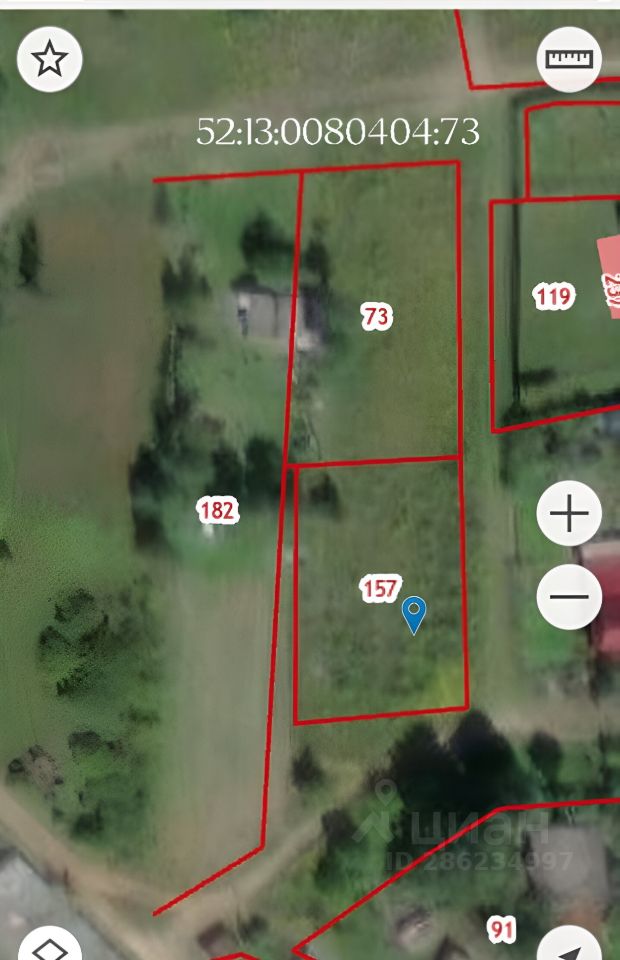
Task: Select parcel number 157
Action: (380, 589)
